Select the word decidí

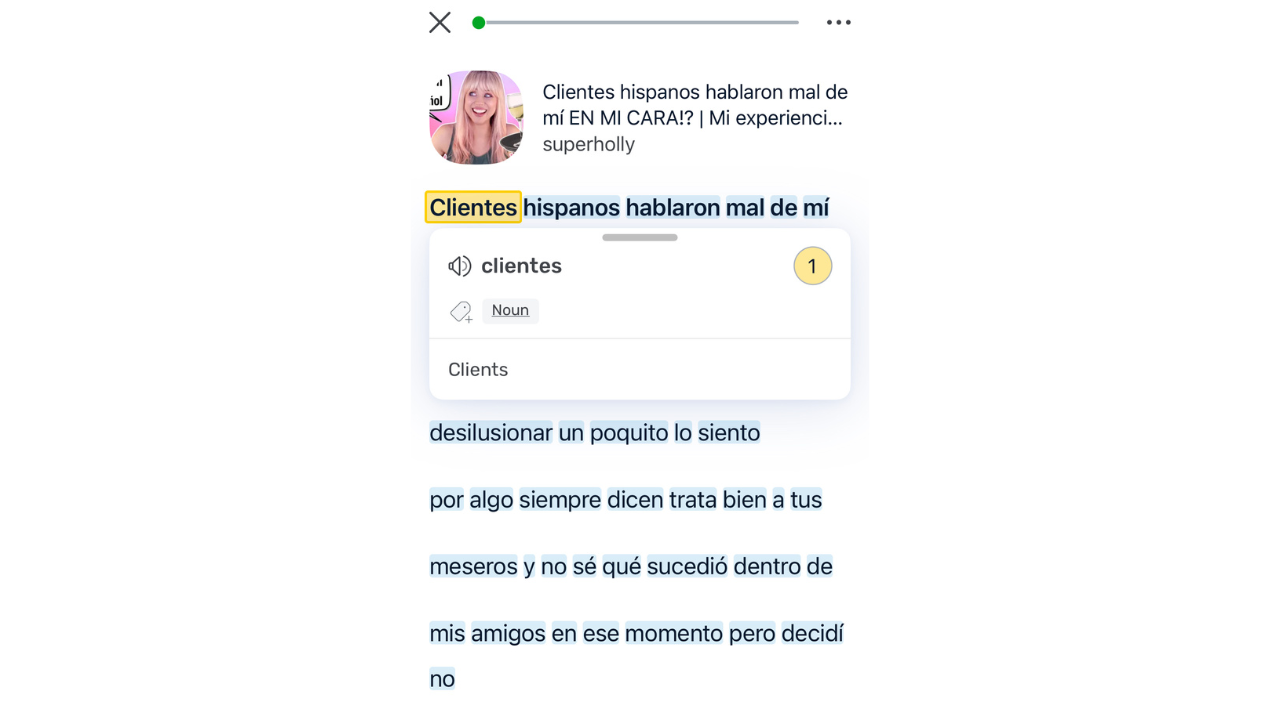[x=812, y=634]
